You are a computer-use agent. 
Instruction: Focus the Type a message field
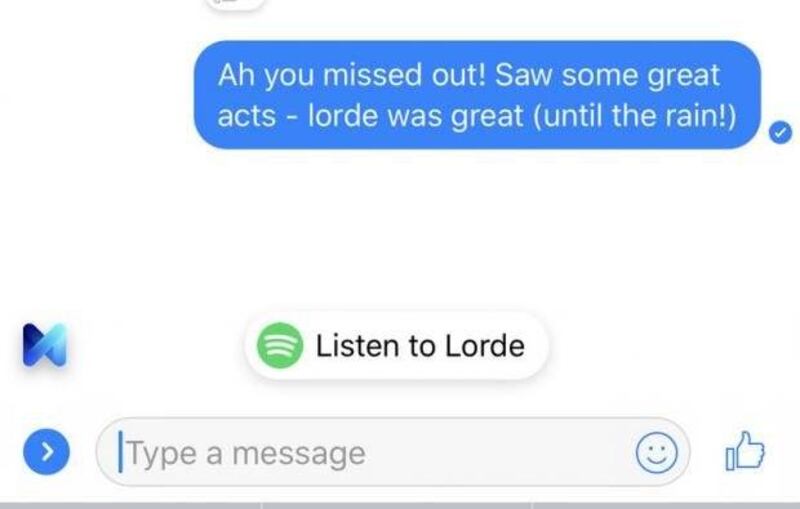point(370,453)
